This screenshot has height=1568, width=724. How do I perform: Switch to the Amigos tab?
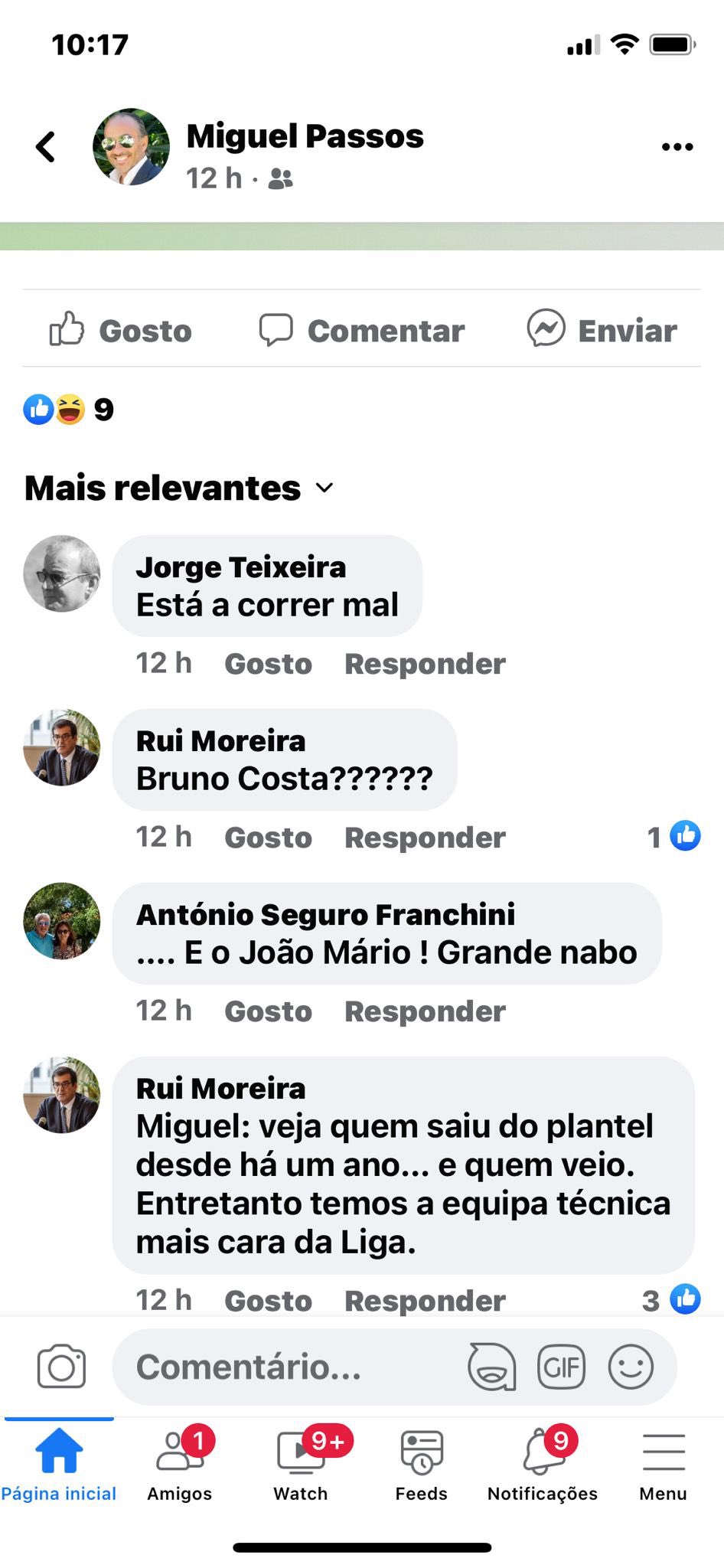(x=180, y=1464)
